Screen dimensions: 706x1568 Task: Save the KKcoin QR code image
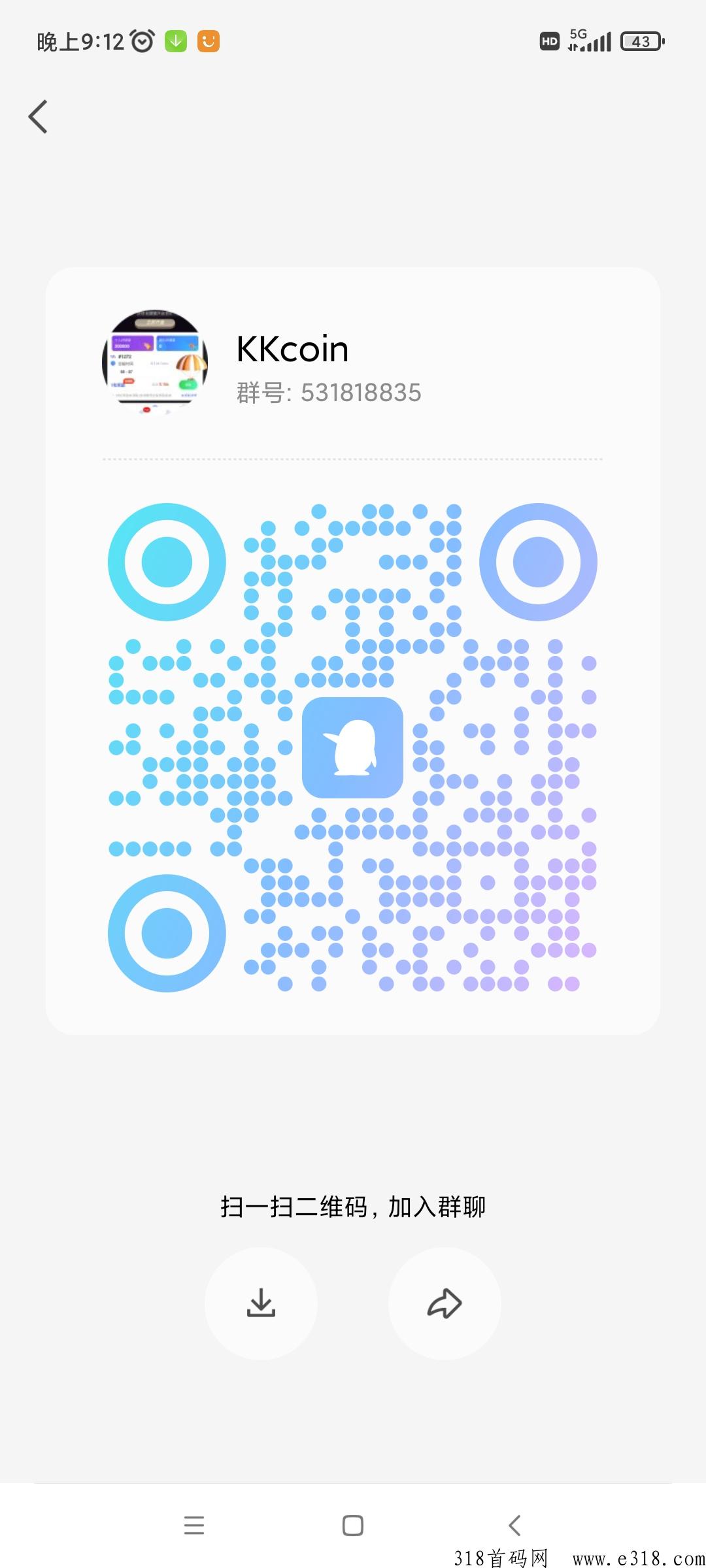pyautogui.click(x=261, y=1303)
